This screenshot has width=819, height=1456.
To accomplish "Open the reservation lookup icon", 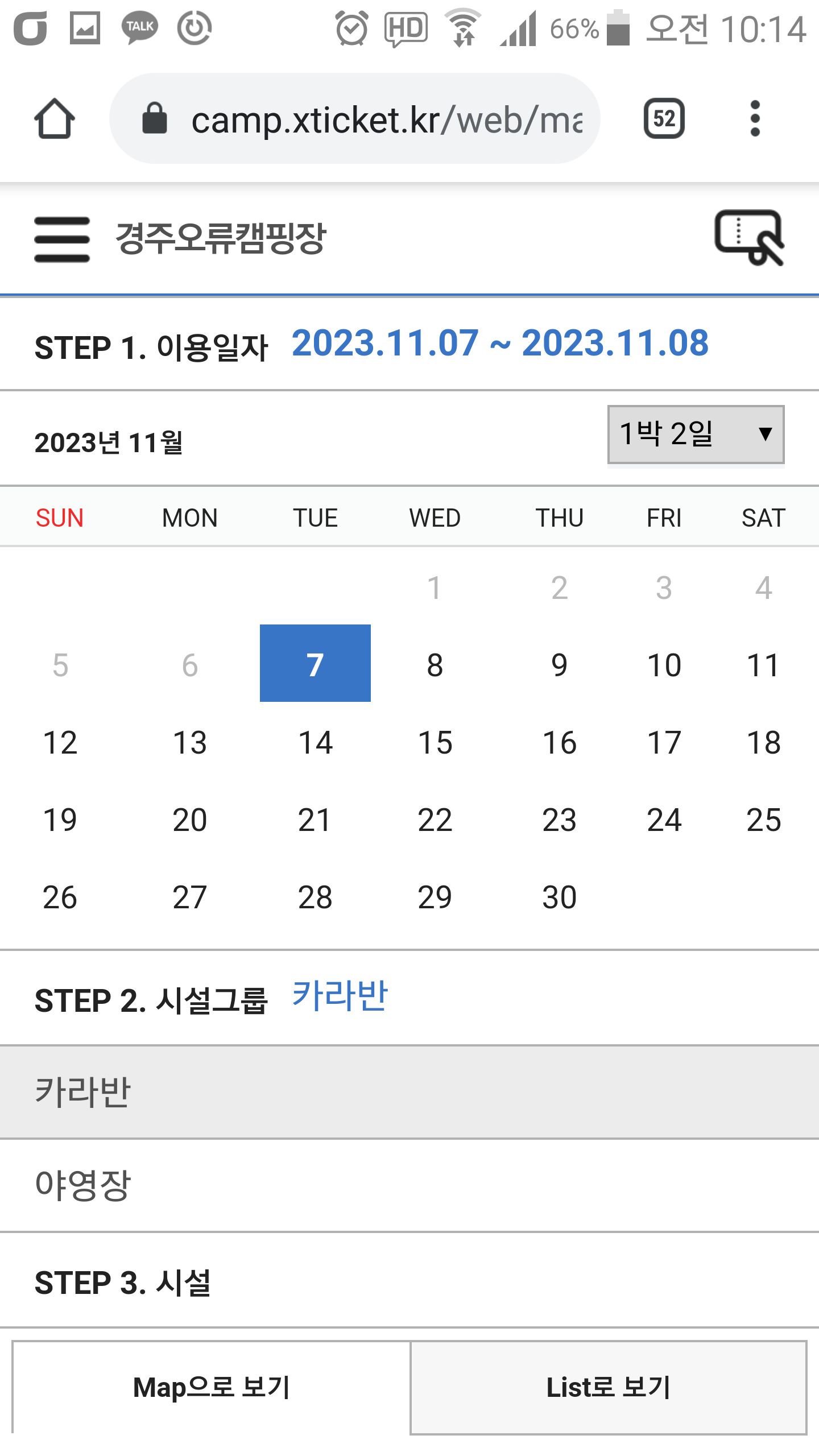I will coord(748,238).
